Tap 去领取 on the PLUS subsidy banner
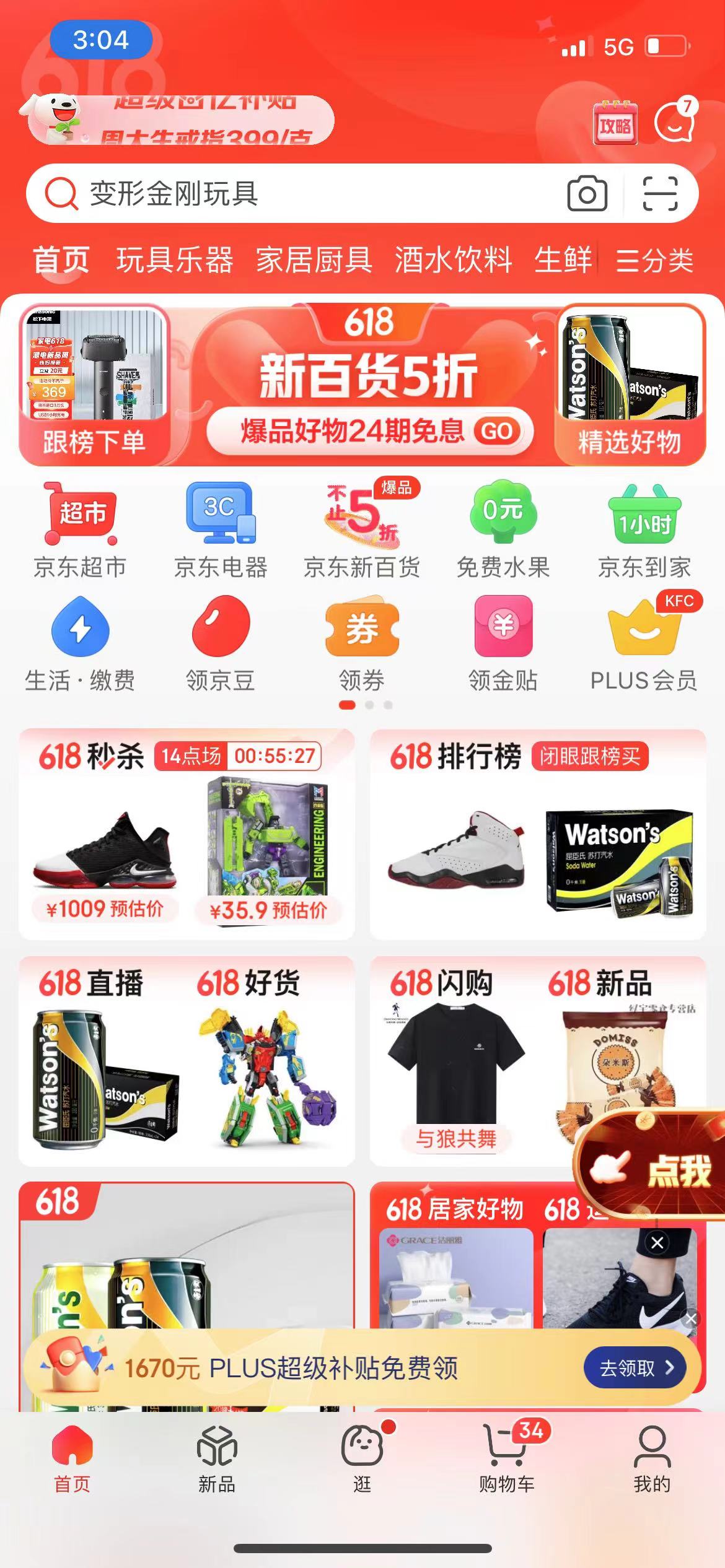Screen dimensions: 725x1568 pyautogui.click(x=635, y=1367)
